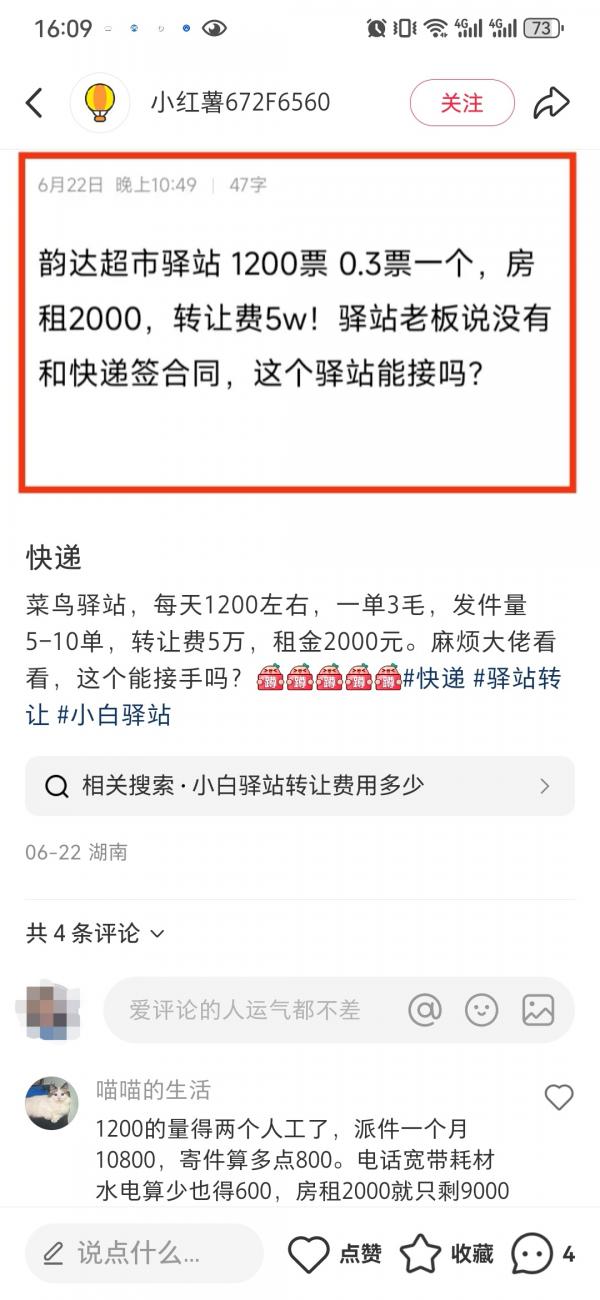Open the profile of 小红薯672F6560
600x1300 pixels.
(x=240, y=103)
